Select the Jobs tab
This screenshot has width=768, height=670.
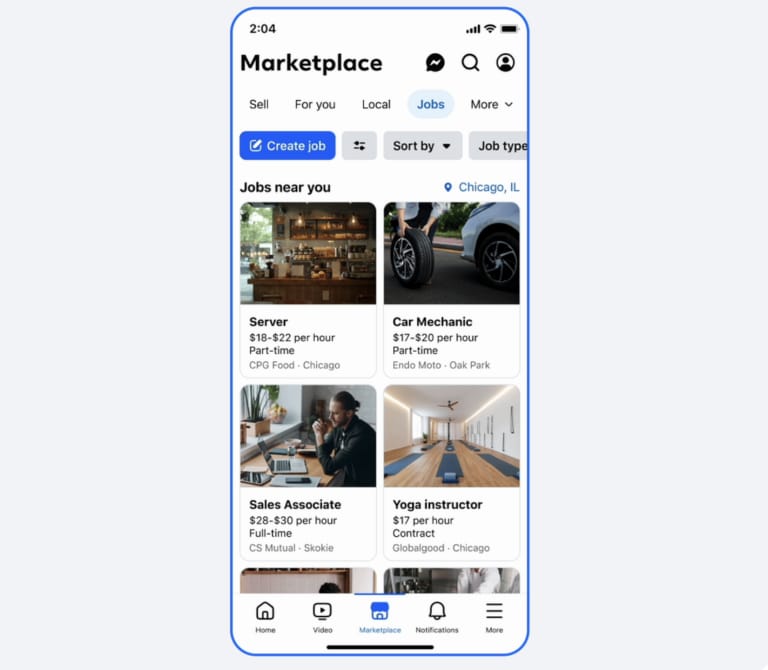(431, 104)
